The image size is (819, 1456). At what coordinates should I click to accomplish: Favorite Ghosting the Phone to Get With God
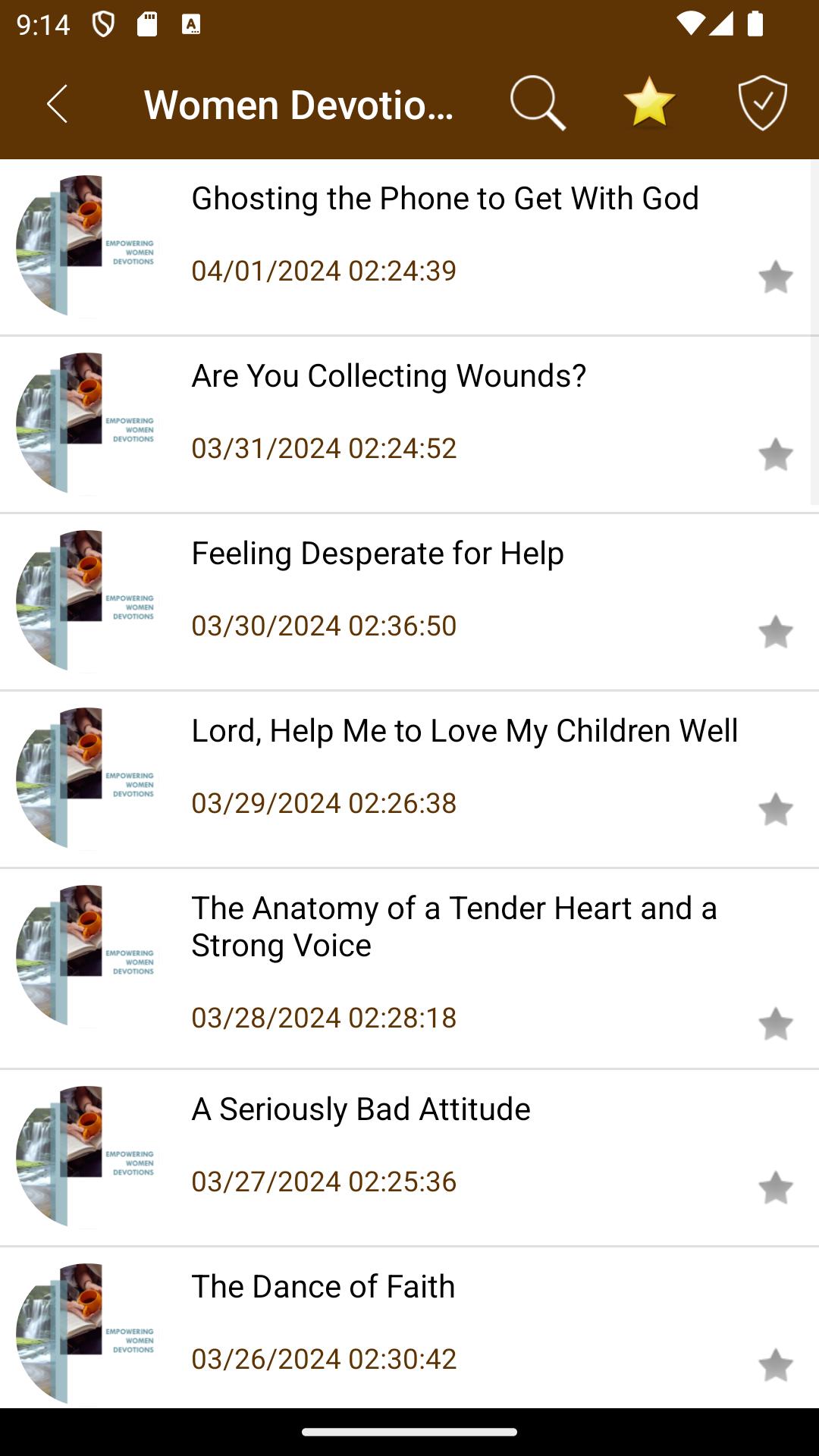click(775, 277)
